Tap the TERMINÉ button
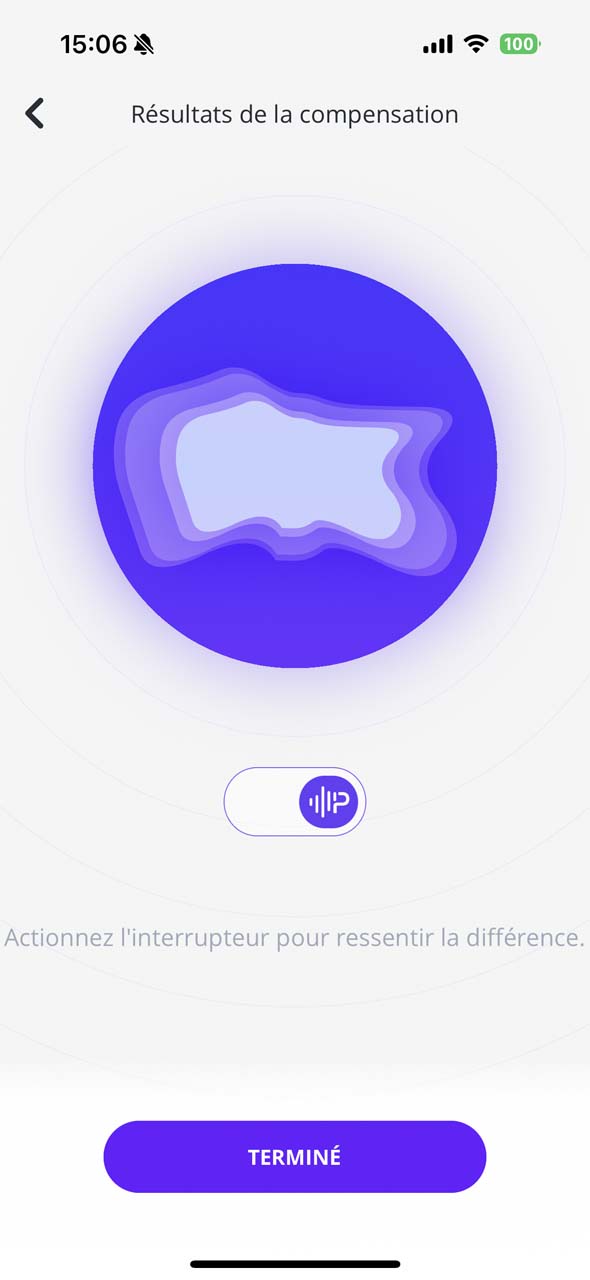 click(x=295, y=1157)
